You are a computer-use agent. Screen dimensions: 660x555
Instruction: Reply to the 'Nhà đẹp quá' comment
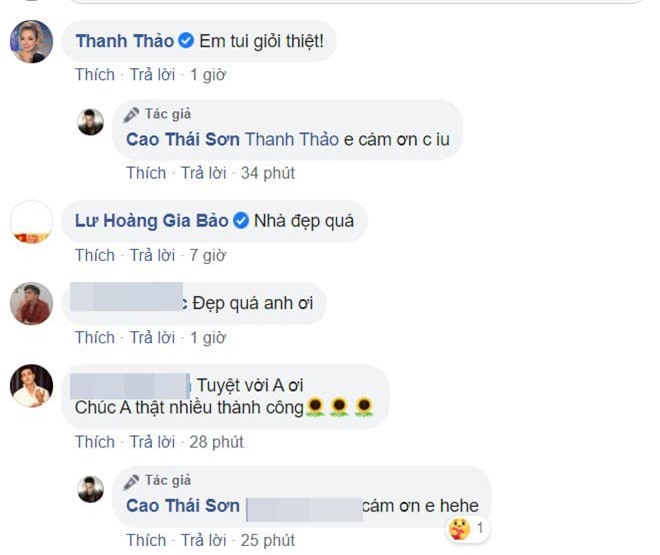(x=152, y=255)
